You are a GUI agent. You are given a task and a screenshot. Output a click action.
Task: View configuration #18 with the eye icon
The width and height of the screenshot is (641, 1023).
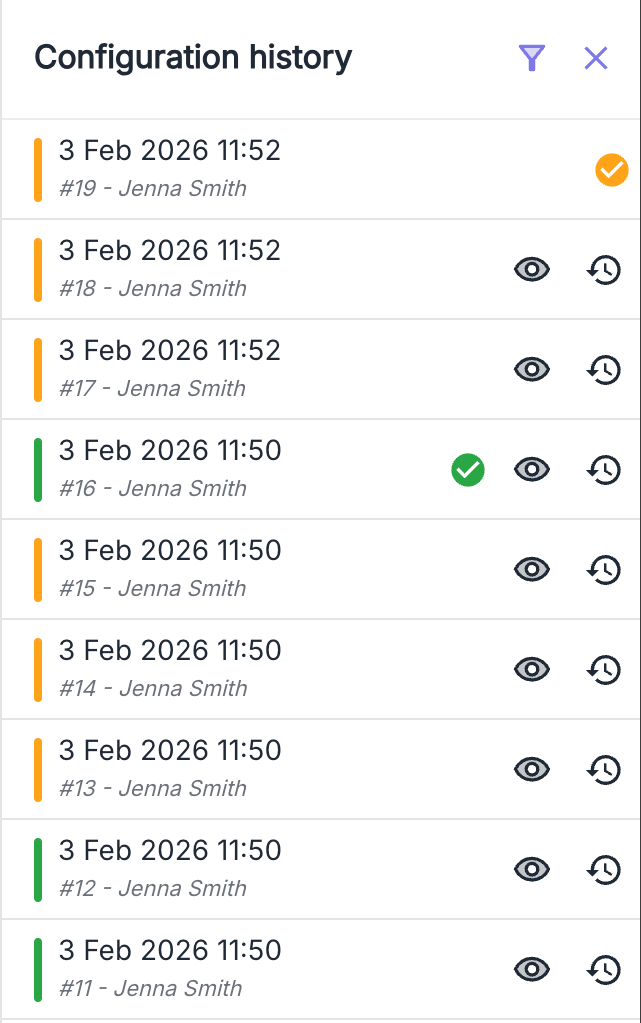(532, 269)
